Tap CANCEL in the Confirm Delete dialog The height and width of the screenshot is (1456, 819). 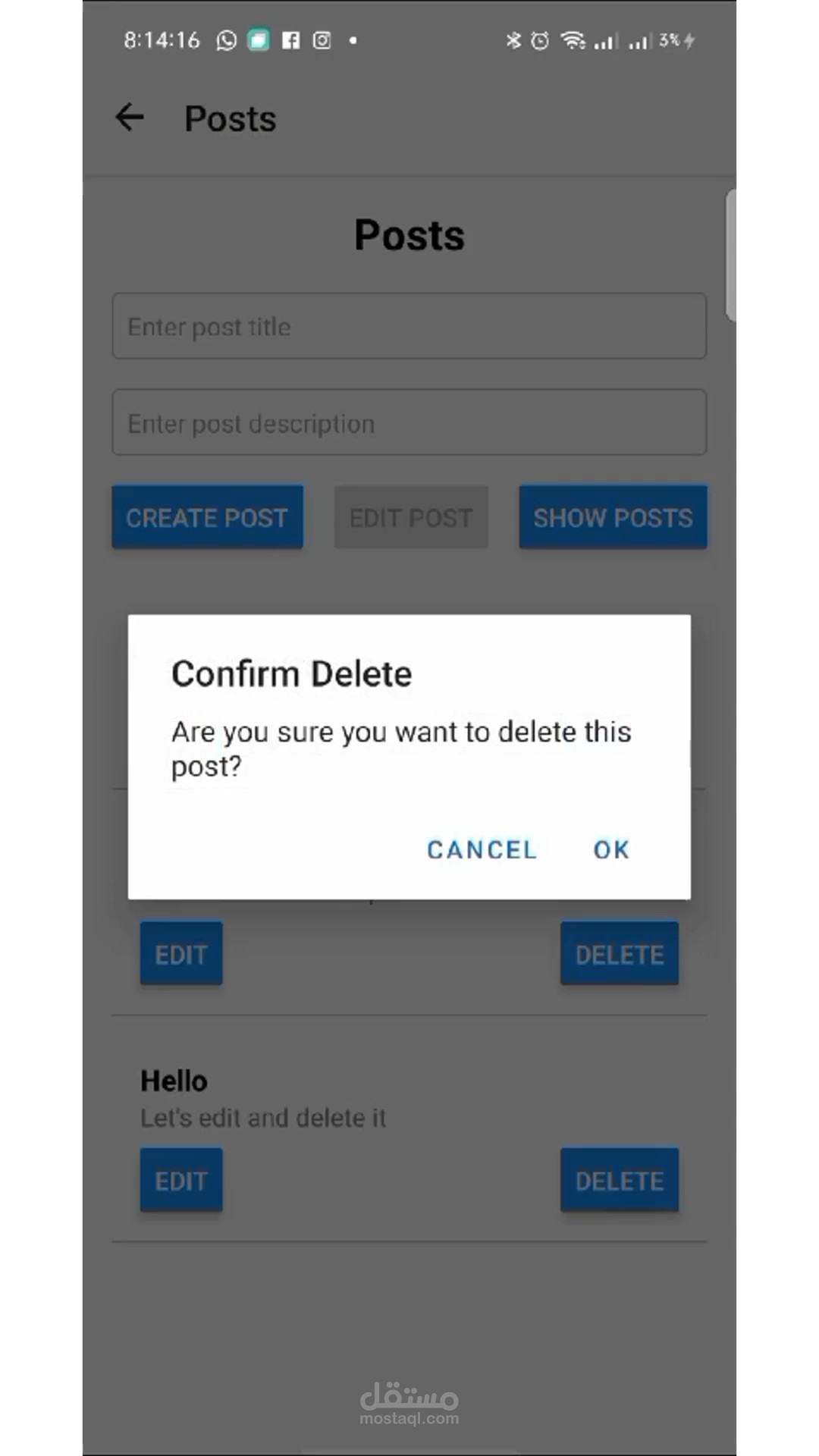tap(482, 849)
